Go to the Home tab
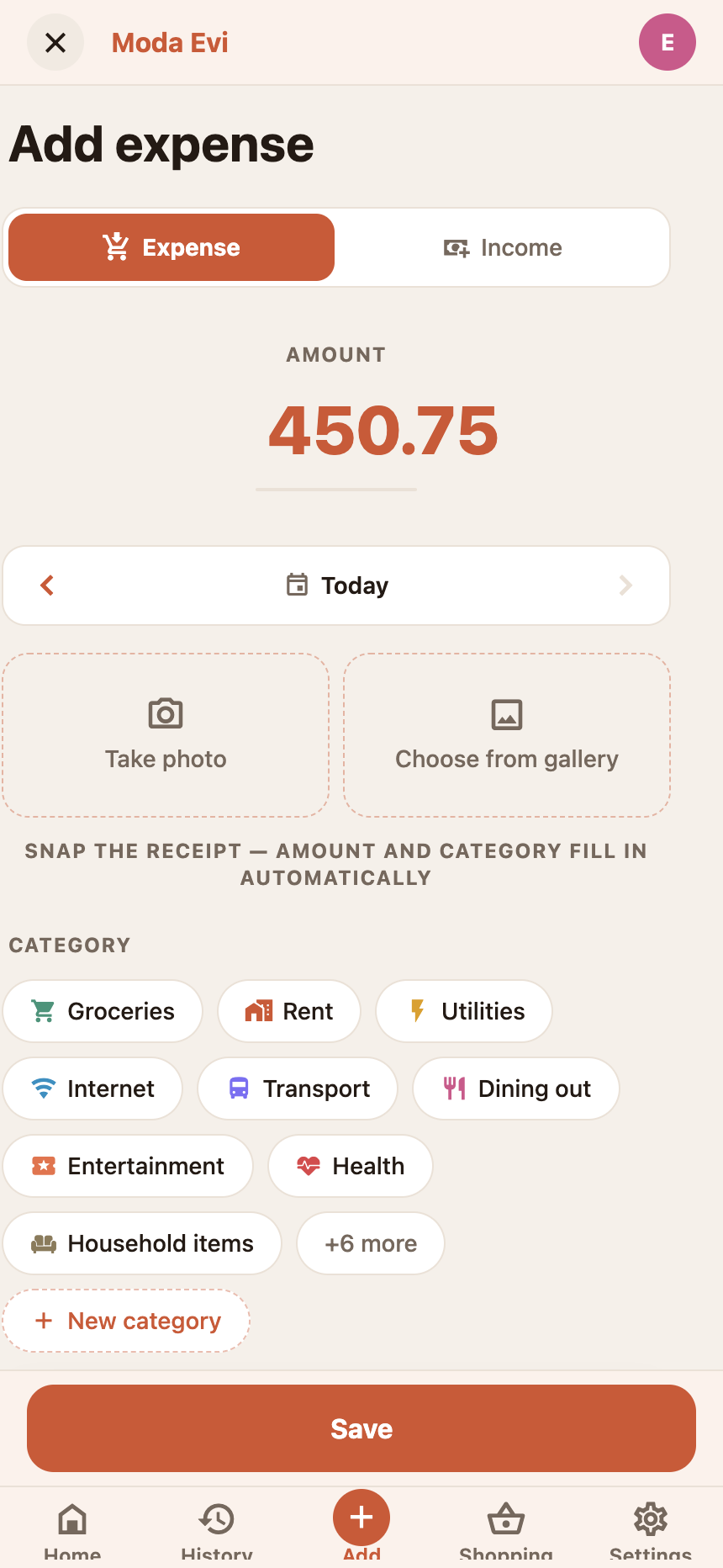723x1568 pixels. coord(72,1531)
